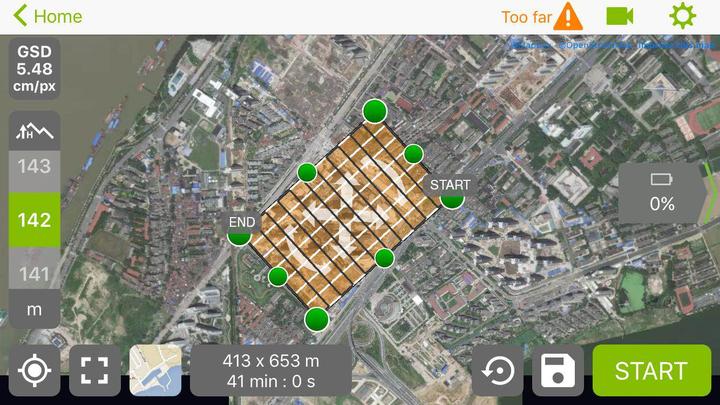
Task: Tap the Too far warning
Action: (x=541, y=17)
